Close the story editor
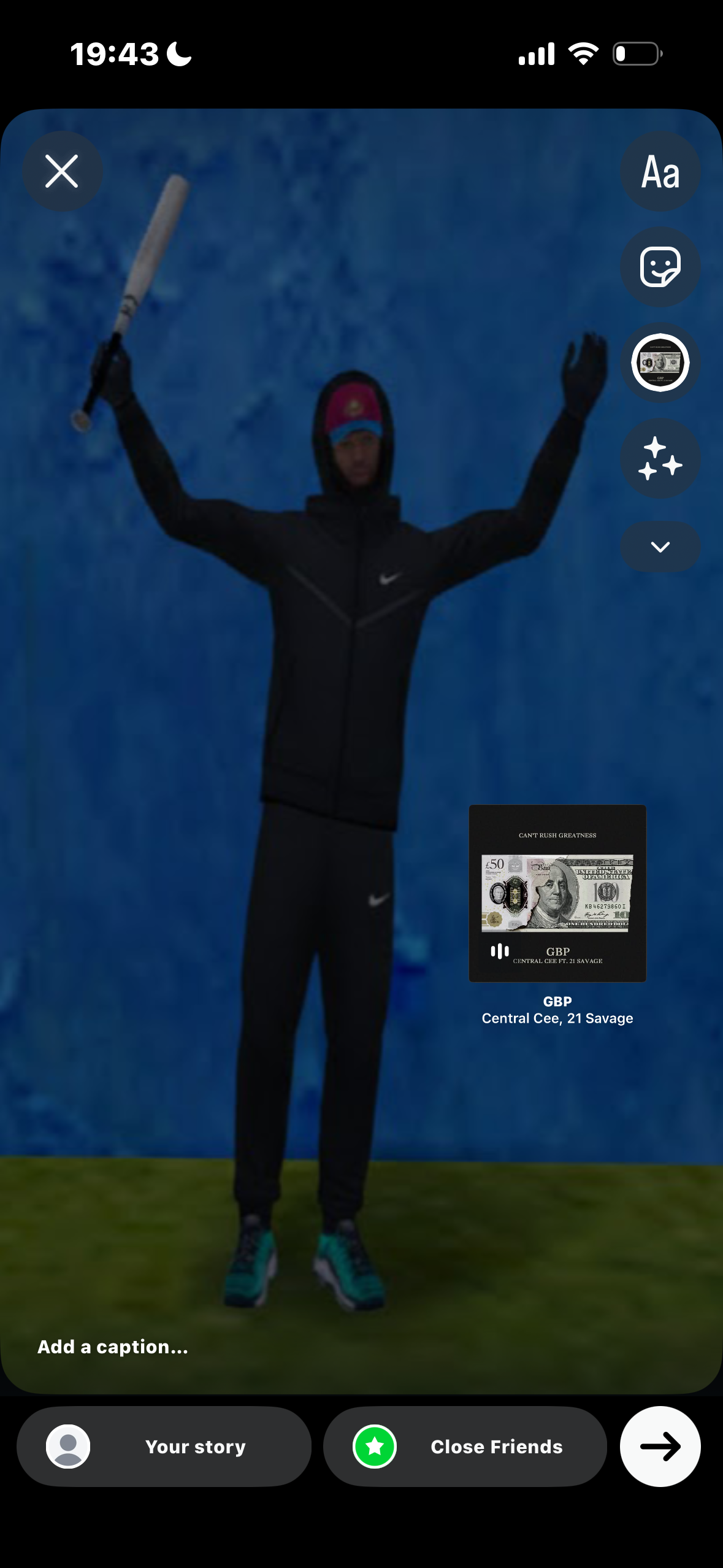 pyautogui.click(x=62, y=171)
